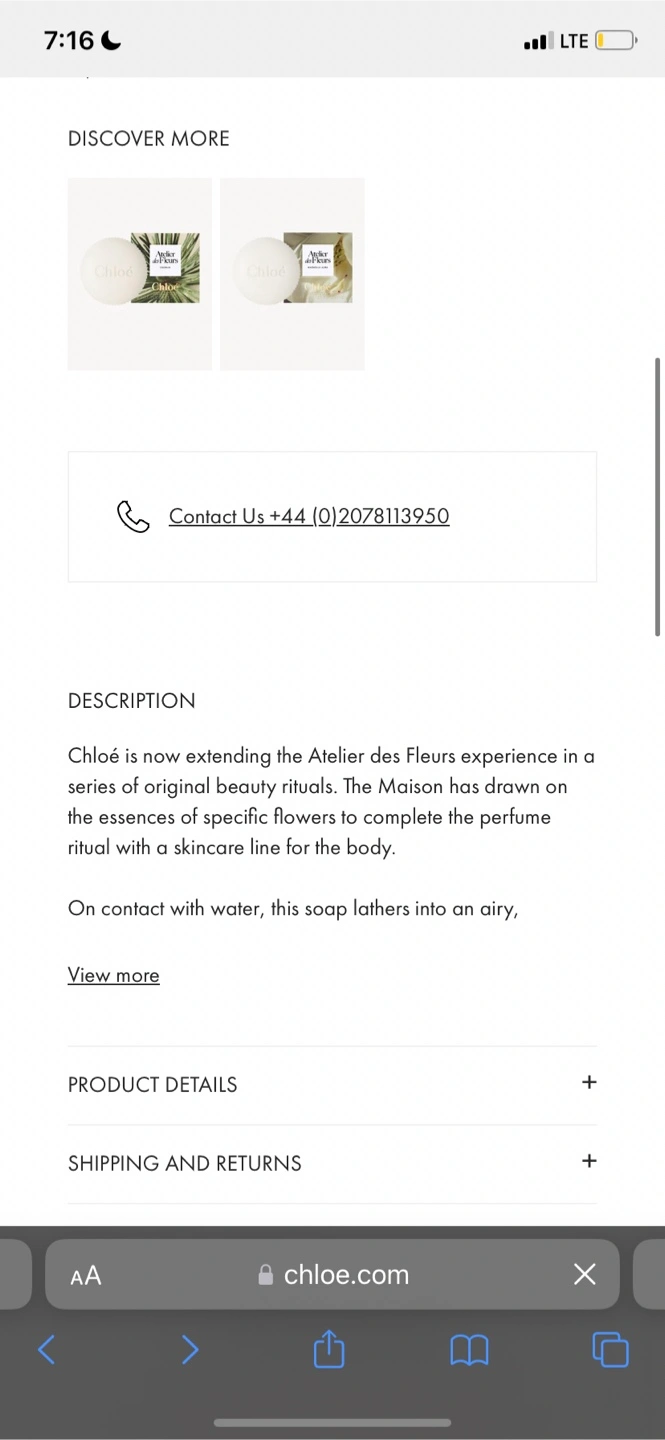This screenshot has height=1440, width=665.
Task: Tap the chloe.com address field
Action: (334, 1274)
